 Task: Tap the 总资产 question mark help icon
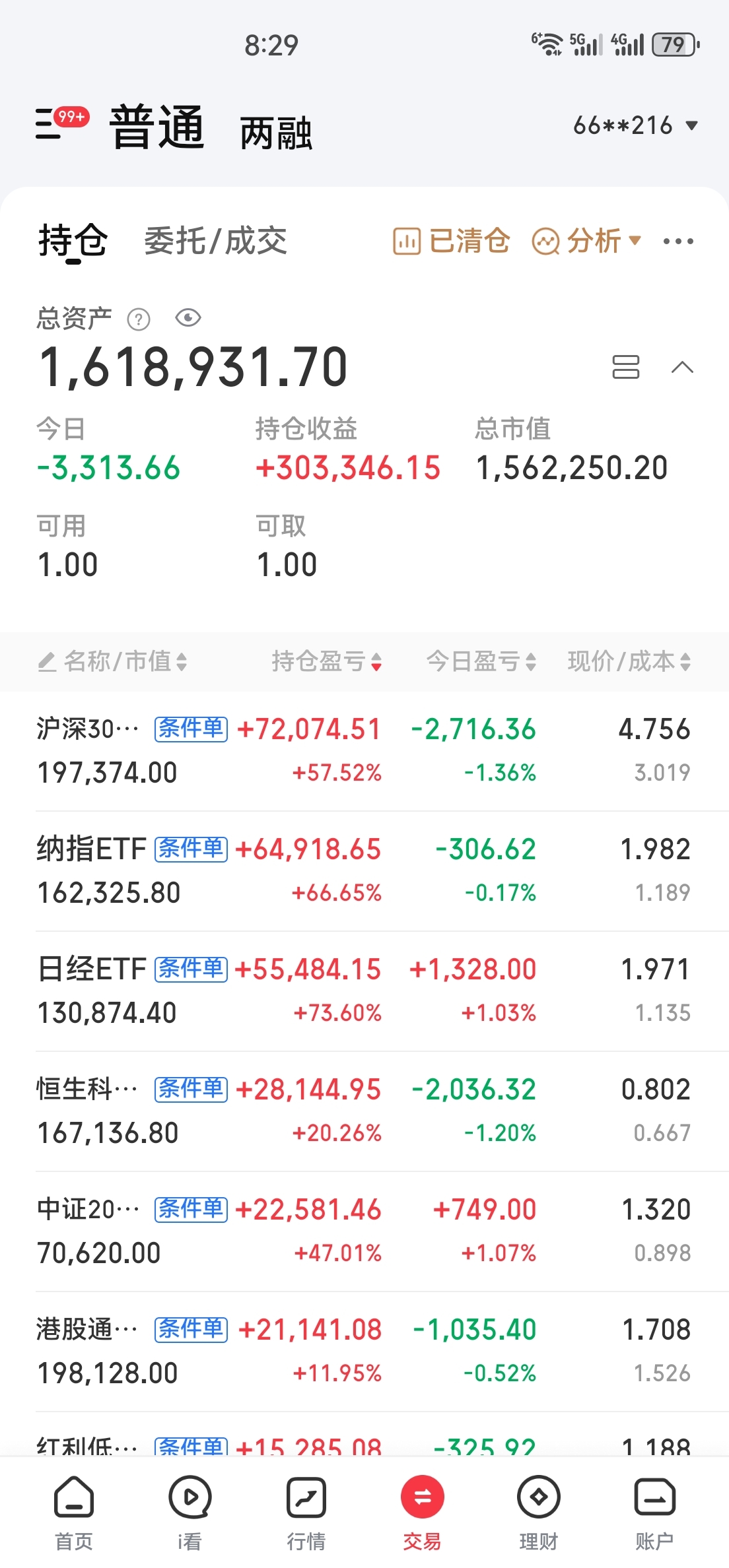pyautogui.click(x=139, y=319)
